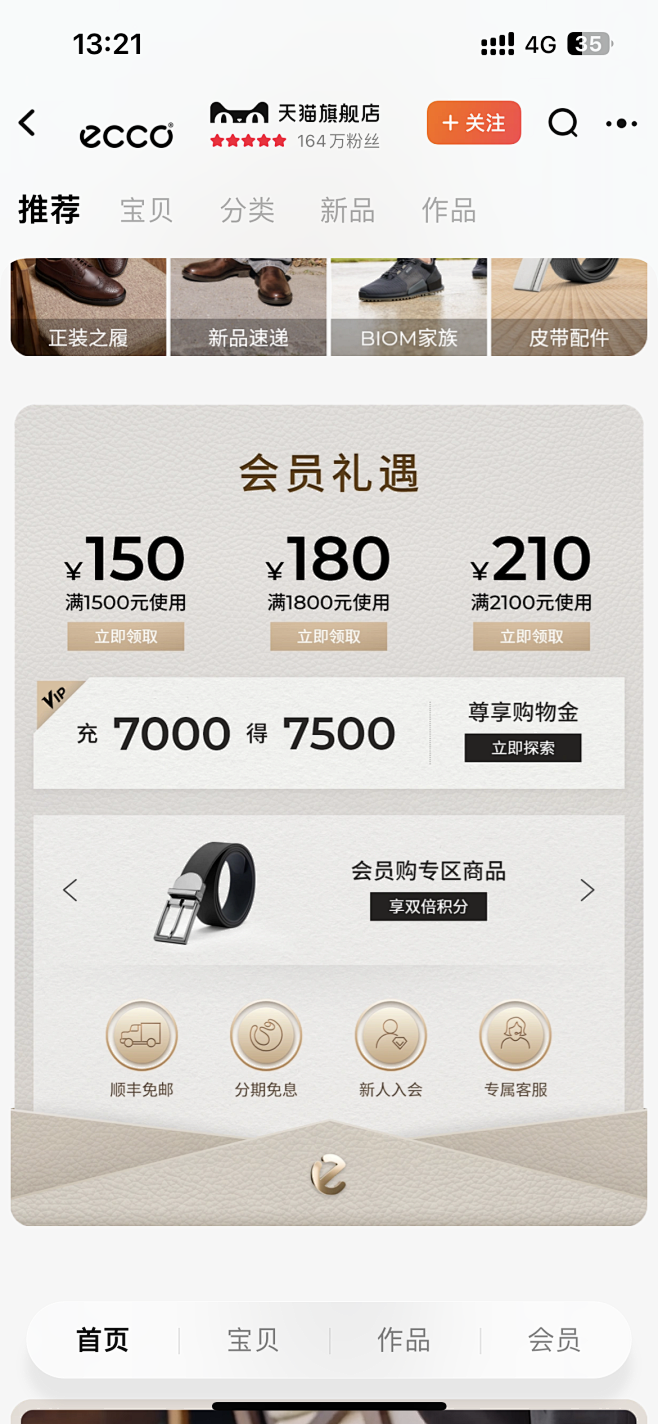
Task: Open the three-dot overflow menu
Action: [621, 123]
